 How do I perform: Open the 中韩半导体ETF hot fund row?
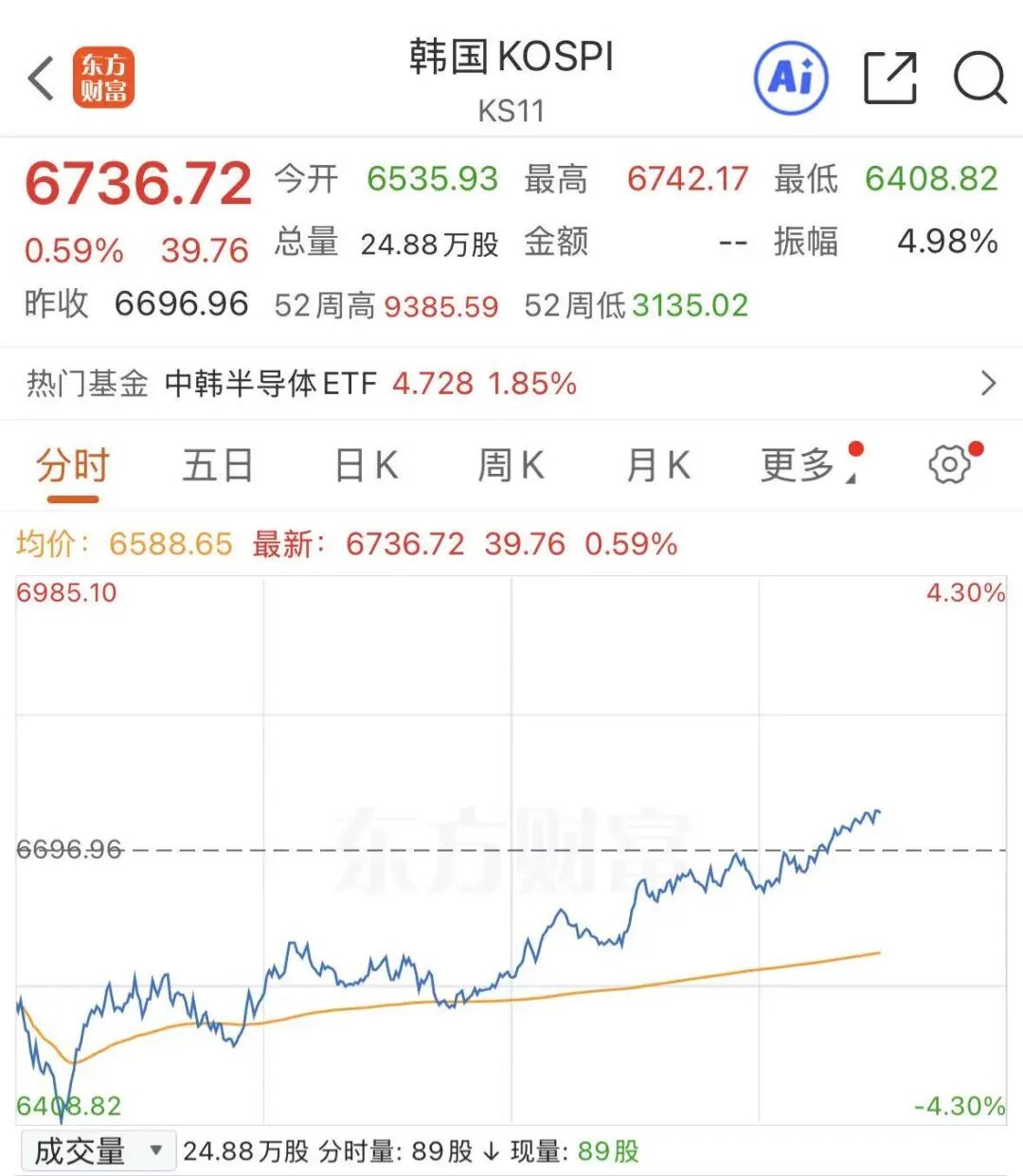click(x=511, y=383)
